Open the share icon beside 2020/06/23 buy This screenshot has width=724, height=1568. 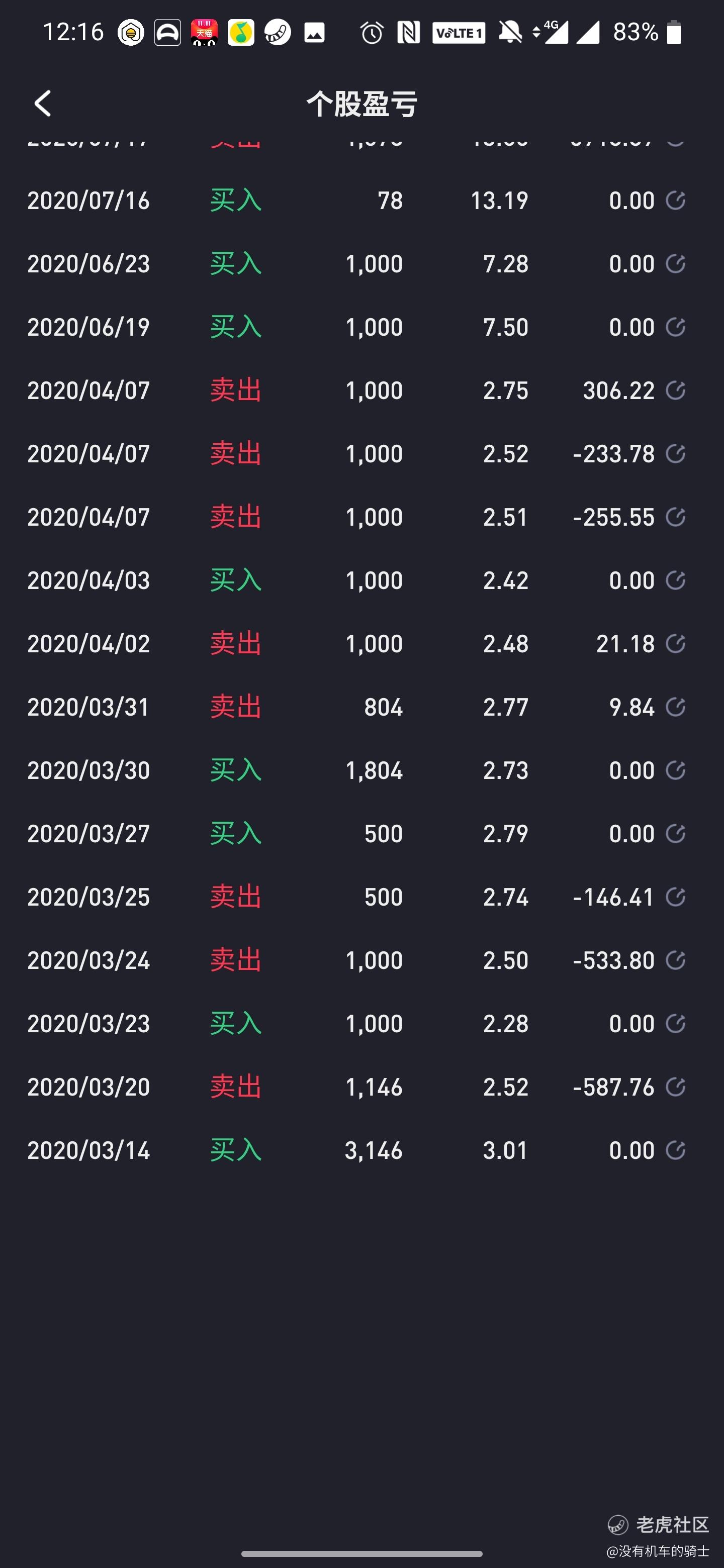(x=675, y=263)
